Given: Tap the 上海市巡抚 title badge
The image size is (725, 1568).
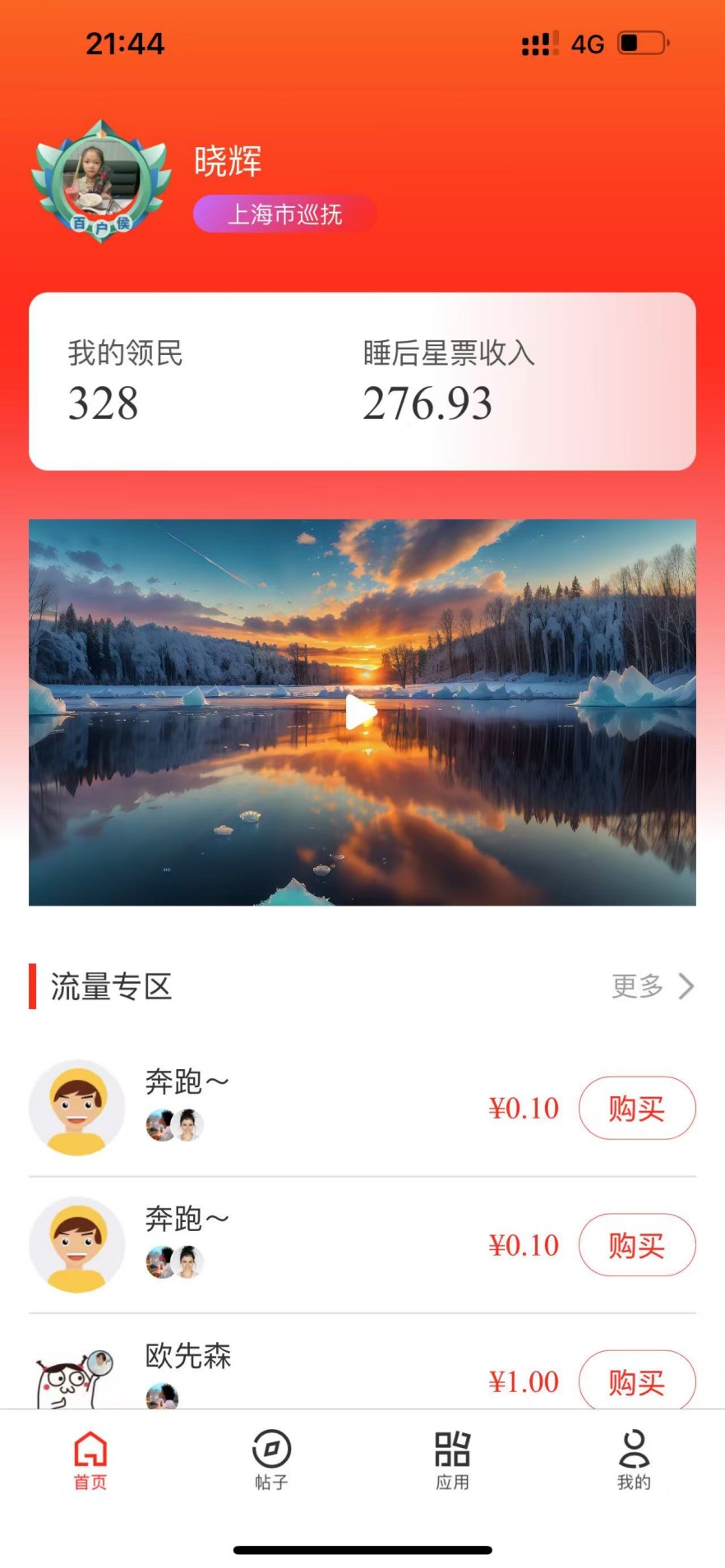Looking at the screenshot, I should click(284, 214).
